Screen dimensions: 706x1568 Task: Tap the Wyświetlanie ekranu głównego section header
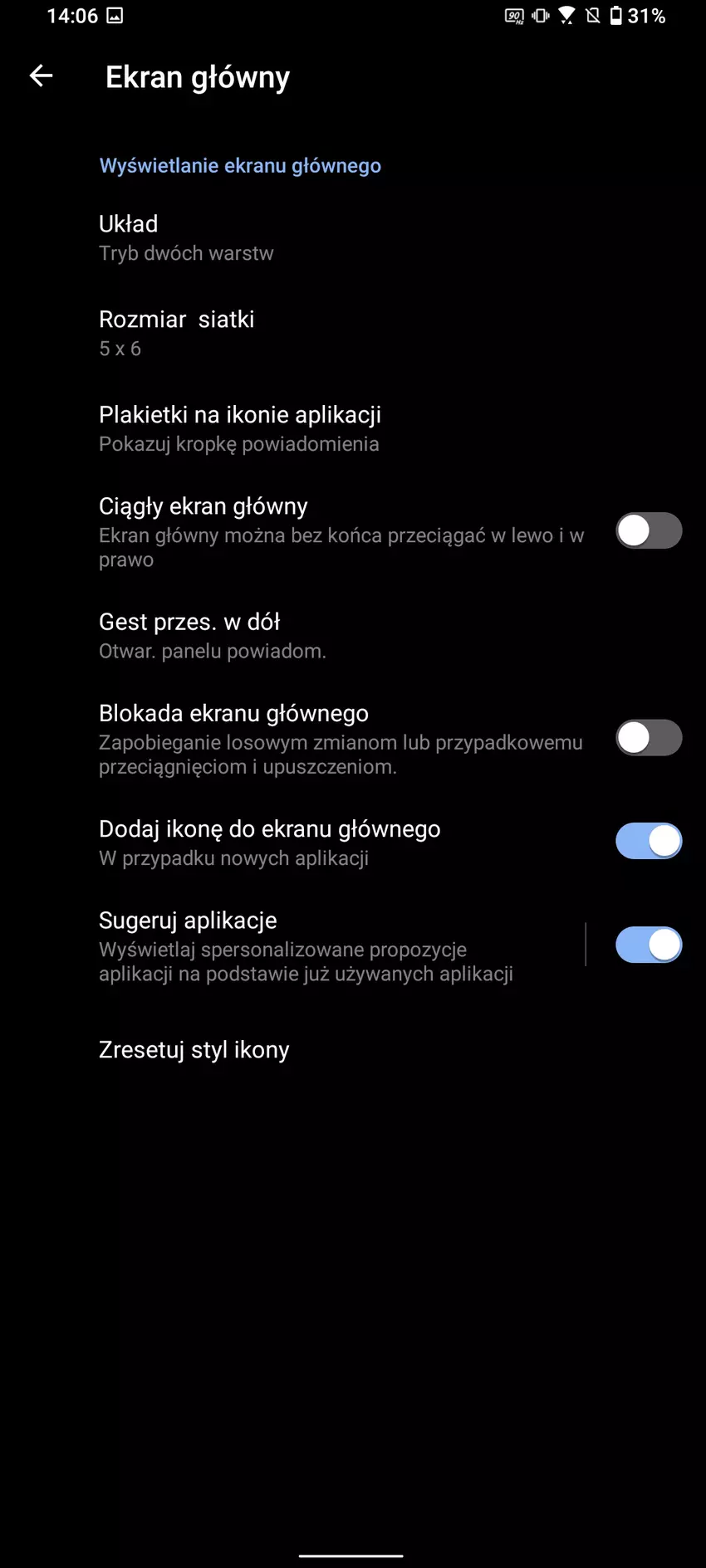(x=240, y=164)
